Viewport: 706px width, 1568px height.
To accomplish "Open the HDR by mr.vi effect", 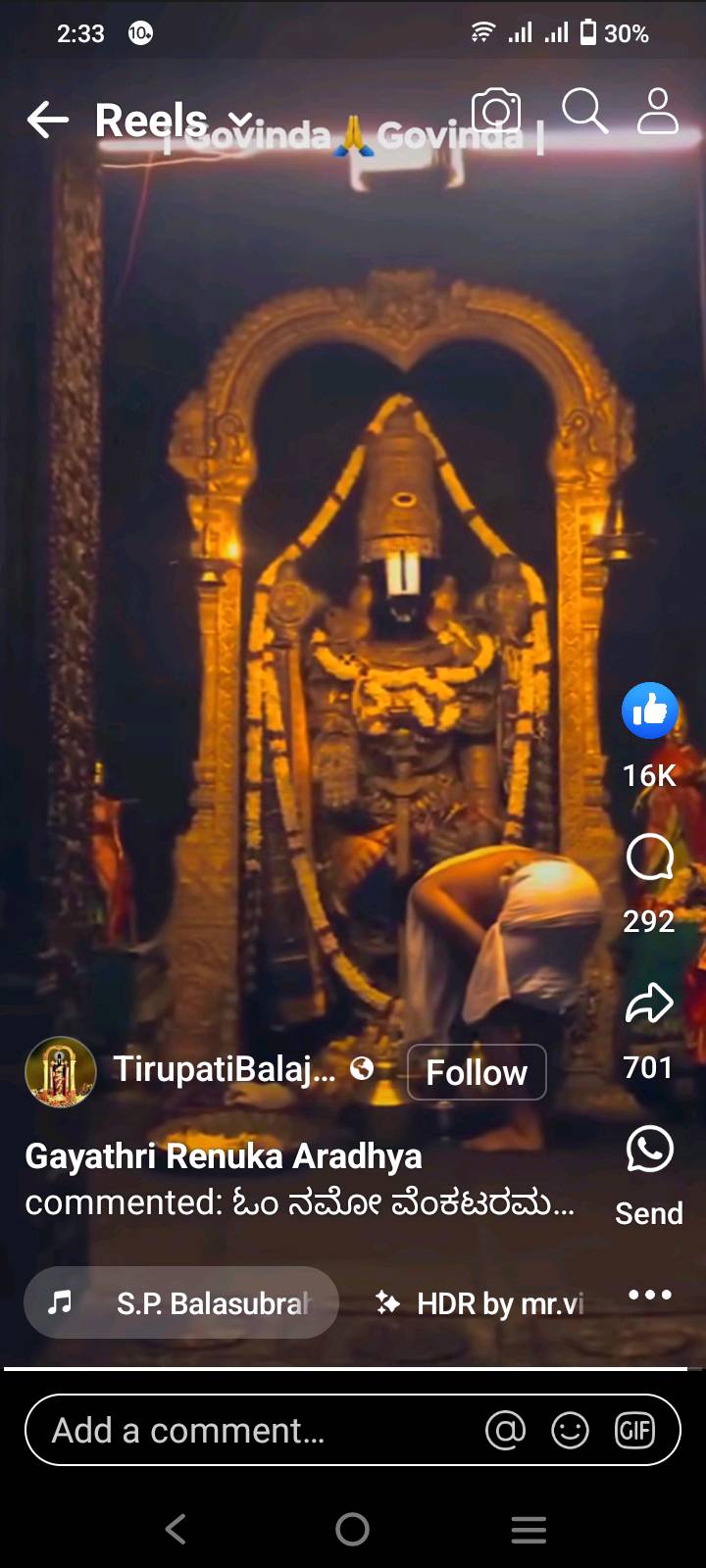I will [480, 1302].
